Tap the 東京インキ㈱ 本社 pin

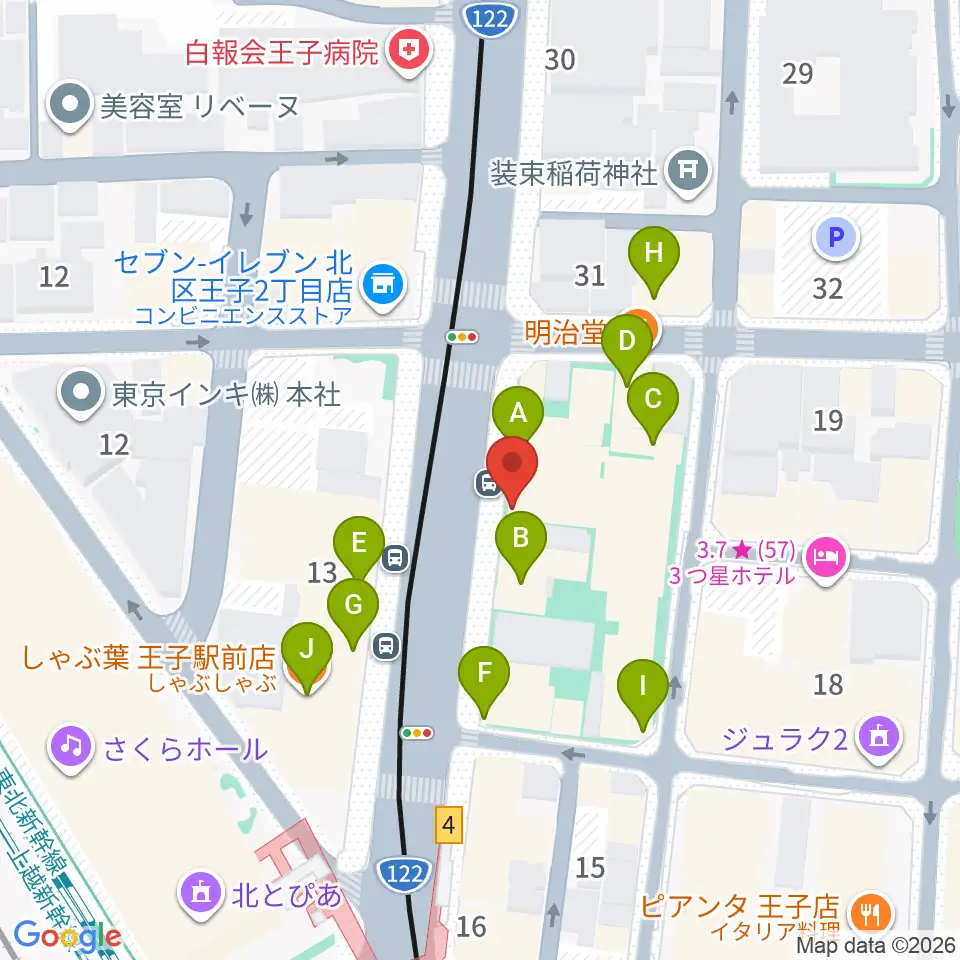pyautogui.click(x=80, y=394)
